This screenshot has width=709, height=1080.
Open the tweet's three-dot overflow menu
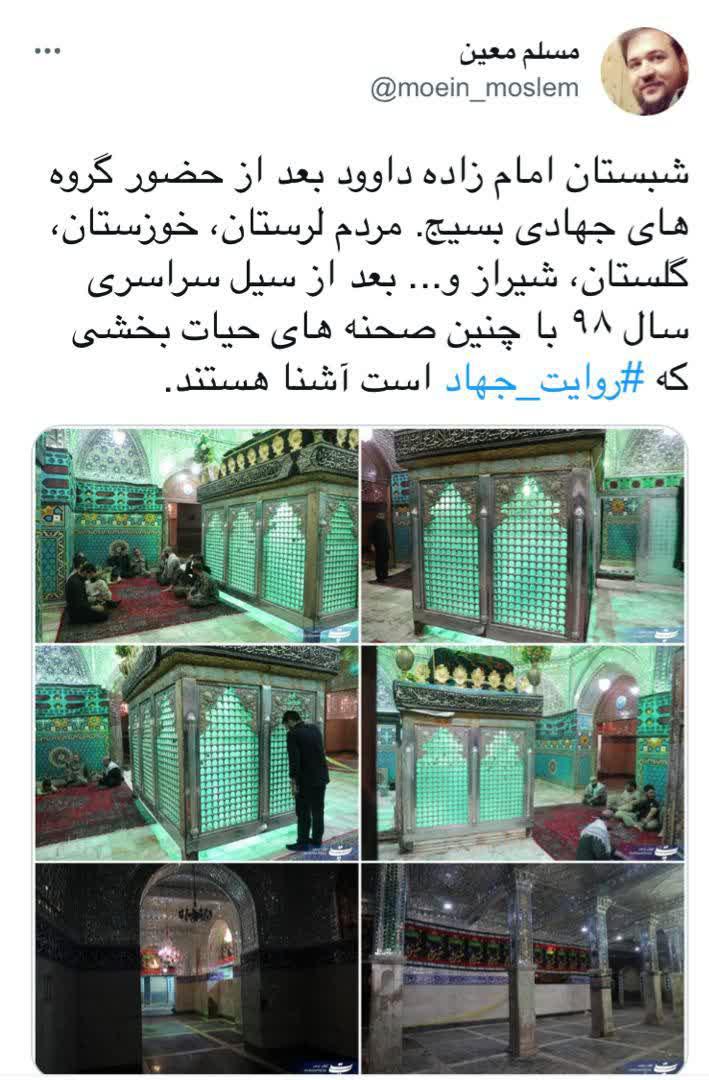pos(47,50)
